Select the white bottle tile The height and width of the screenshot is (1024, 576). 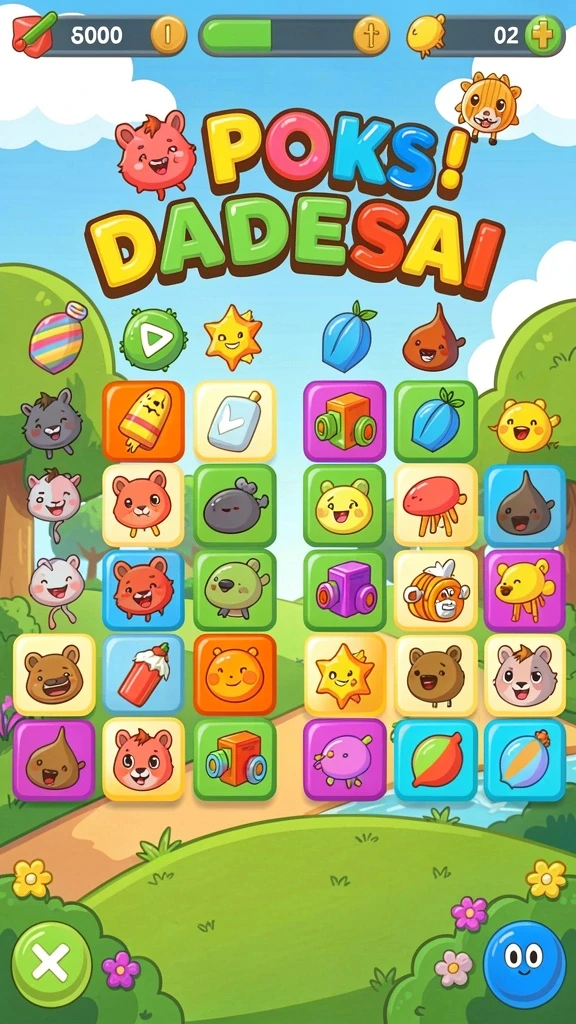[235, 421]
